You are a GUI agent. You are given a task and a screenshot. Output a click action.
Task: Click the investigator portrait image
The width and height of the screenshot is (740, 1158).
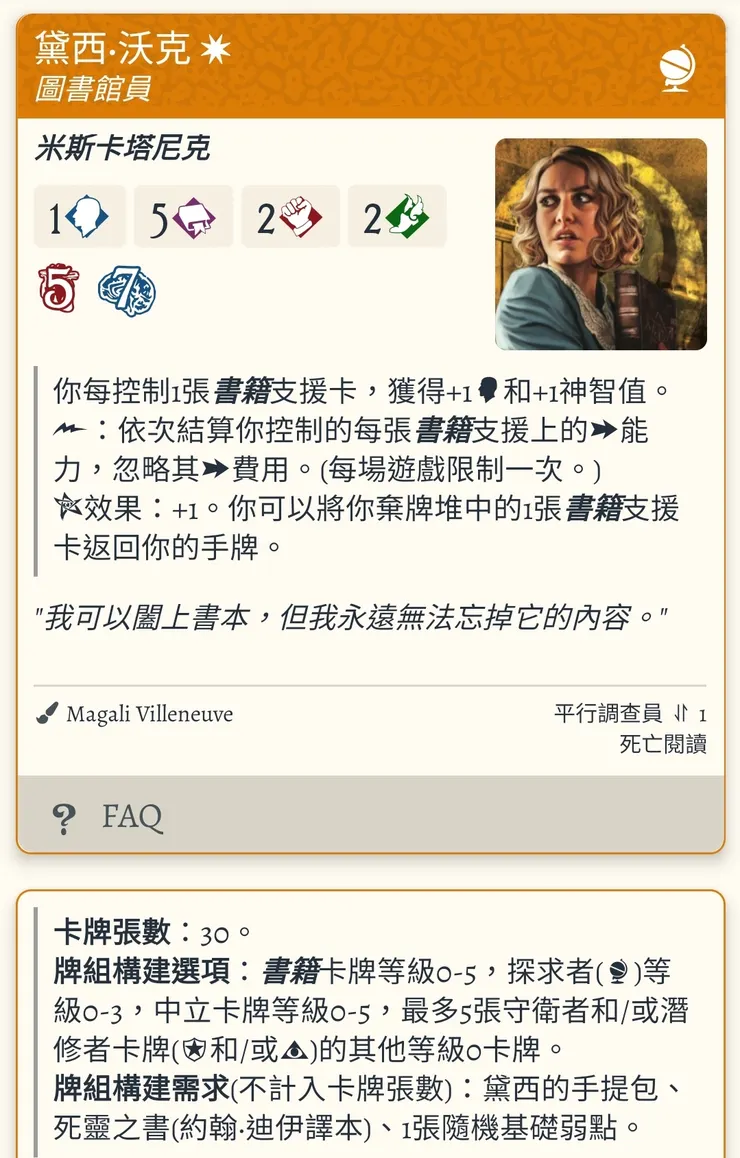pyautogui.click(x=600, y=243)
